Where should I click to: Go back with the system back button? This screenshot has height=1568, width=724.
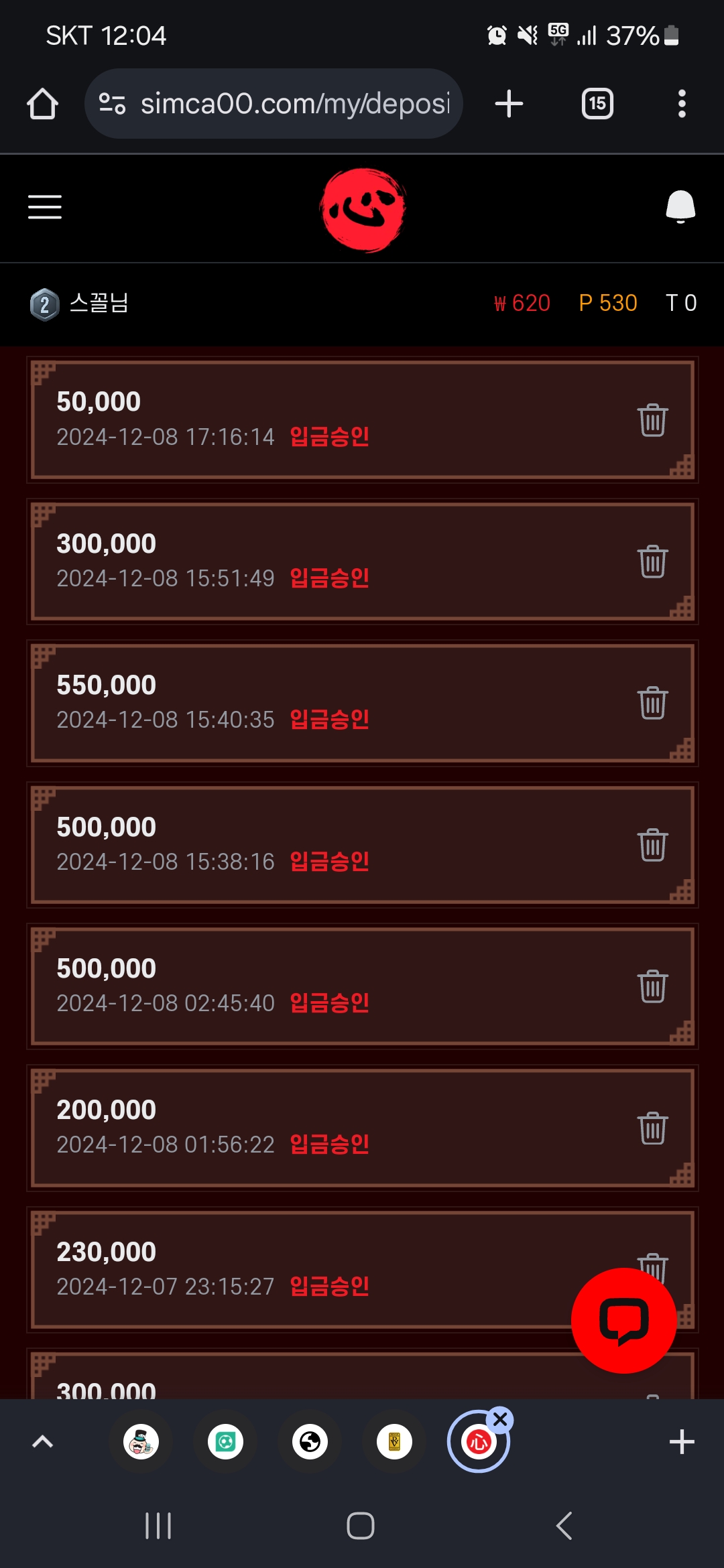(x=564, y=1526)
